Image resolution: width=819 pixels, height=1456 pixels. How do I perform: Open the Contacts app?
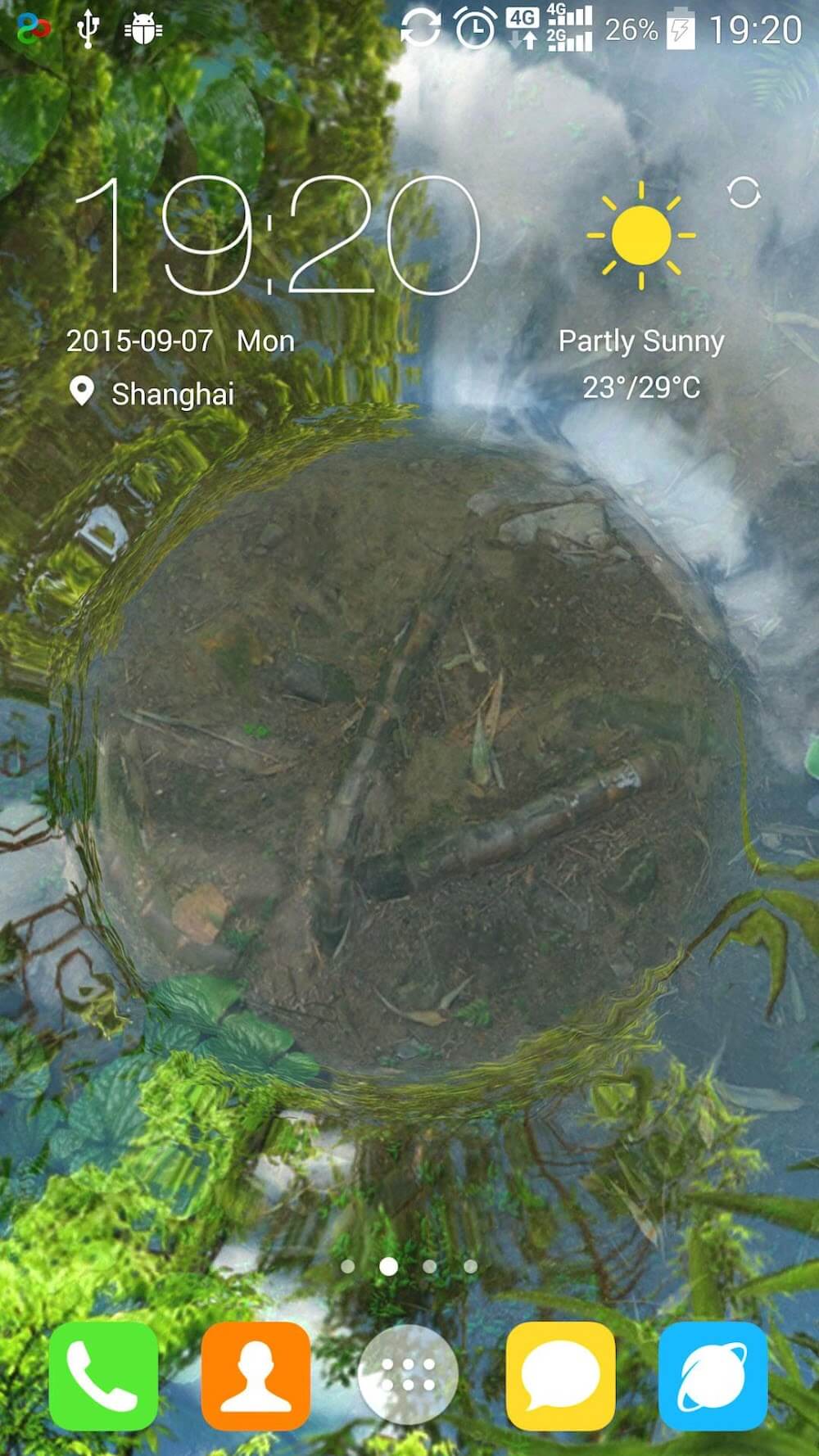(x=256, y=1375)
